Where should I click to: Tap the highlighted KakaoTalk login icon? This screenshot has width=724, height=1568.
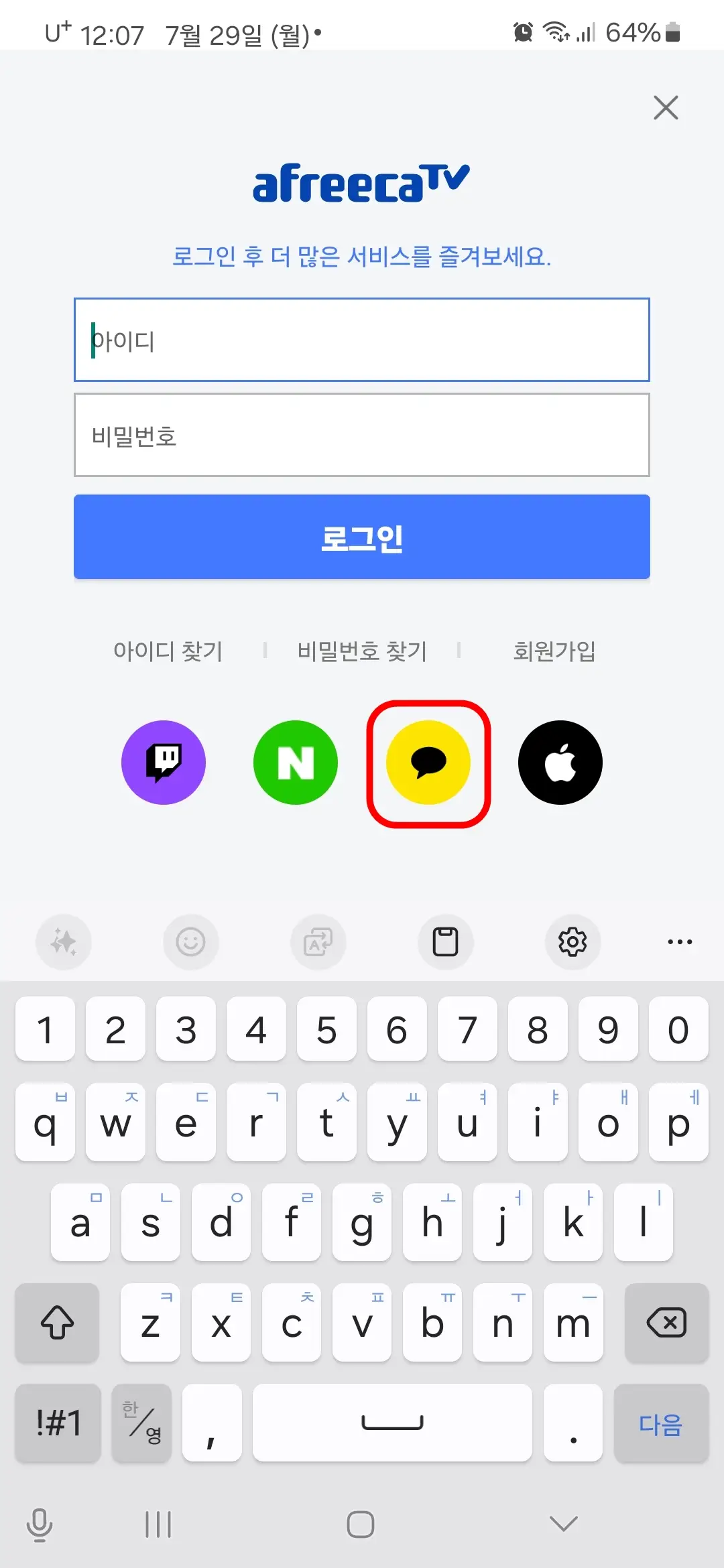coord(429,763)
